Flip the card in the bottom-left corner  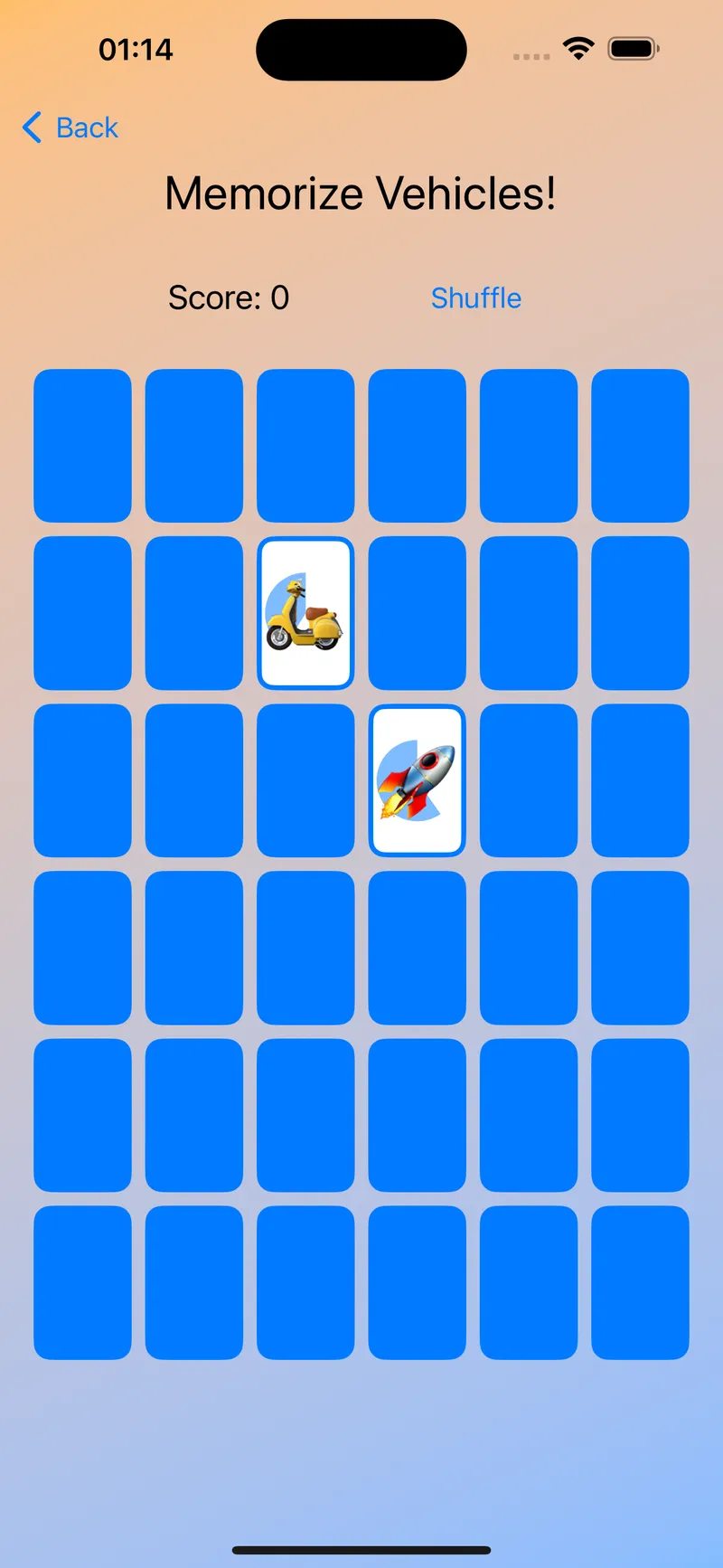[81, 1284]
